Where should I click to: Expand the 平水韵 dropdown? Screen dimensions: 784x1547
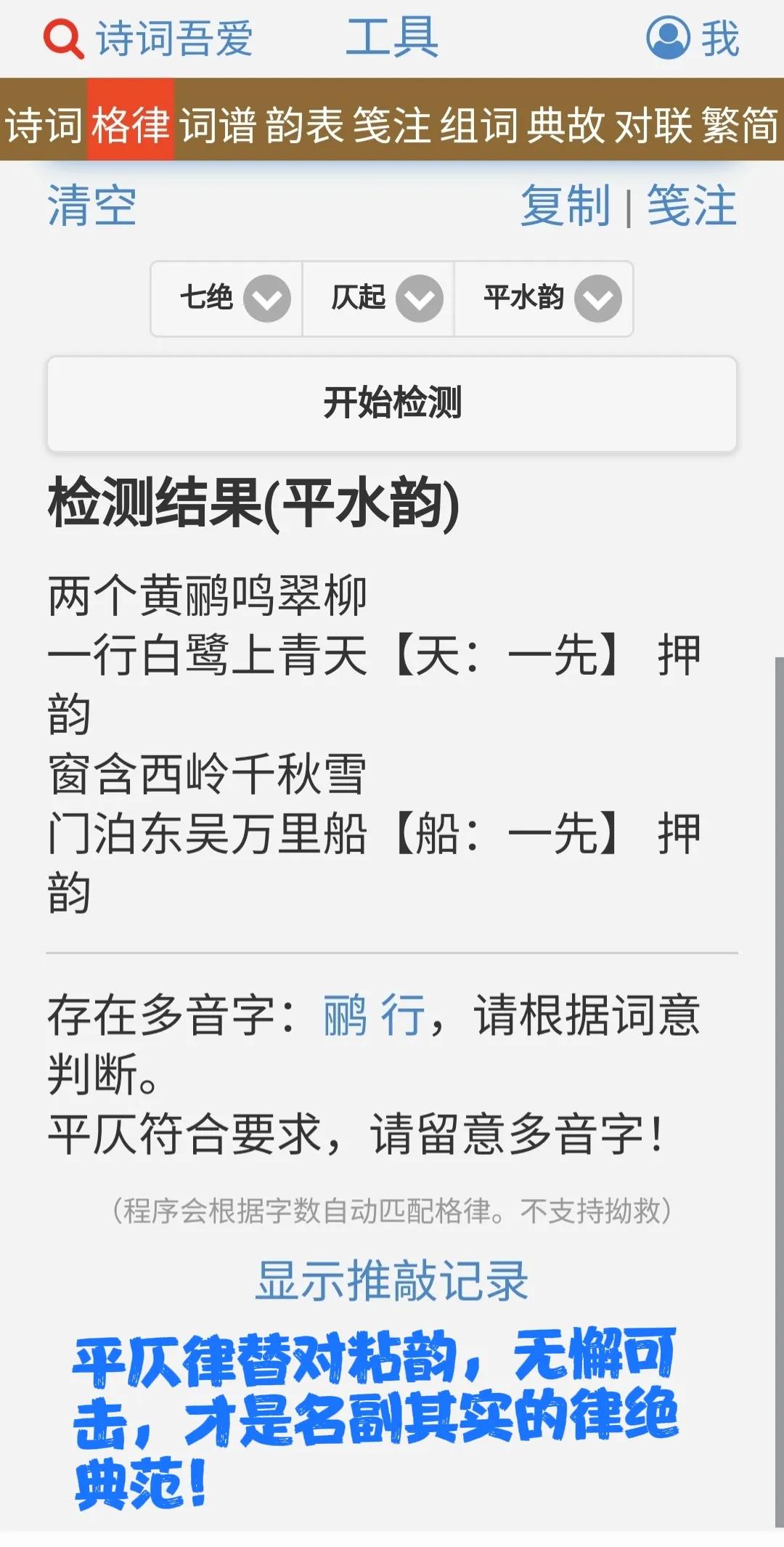tap(544, 299)
